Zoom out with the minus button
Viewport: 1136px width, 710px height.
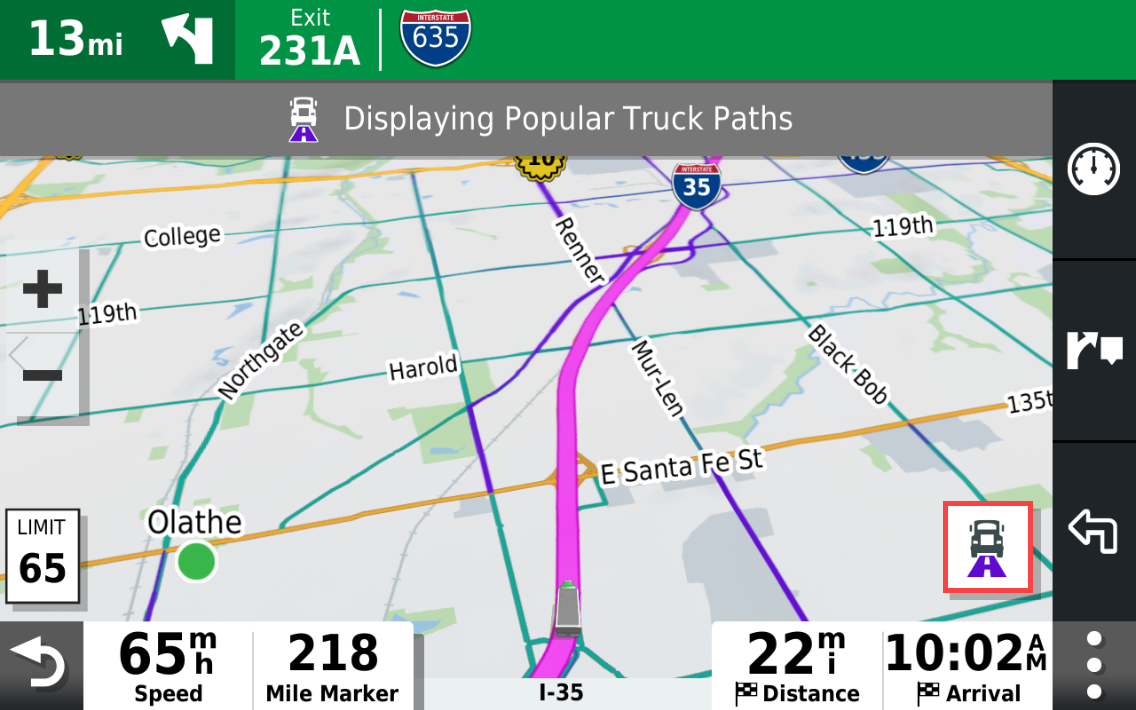[x=42, y=376]
